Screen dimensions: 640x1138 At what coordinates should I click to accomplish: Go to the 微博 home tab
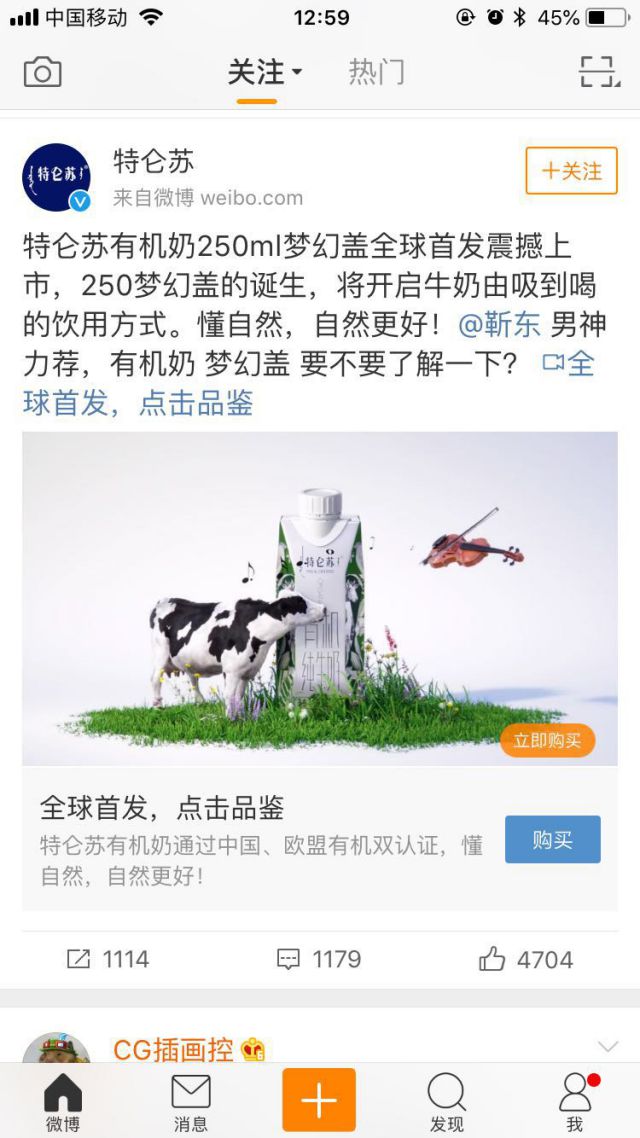click(63, 1102)
